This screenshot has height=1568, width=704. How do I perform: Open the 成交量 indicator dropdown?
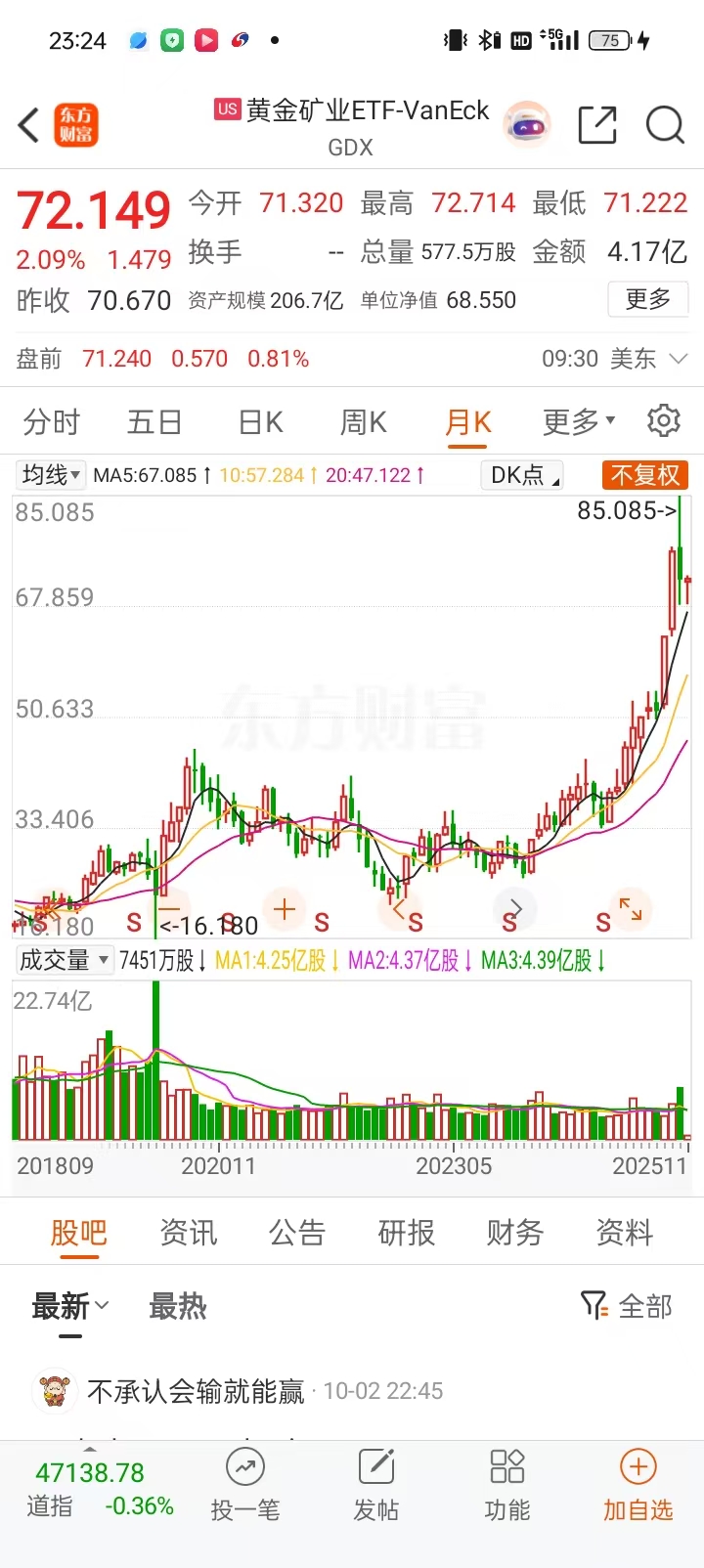tap(64, 960)
